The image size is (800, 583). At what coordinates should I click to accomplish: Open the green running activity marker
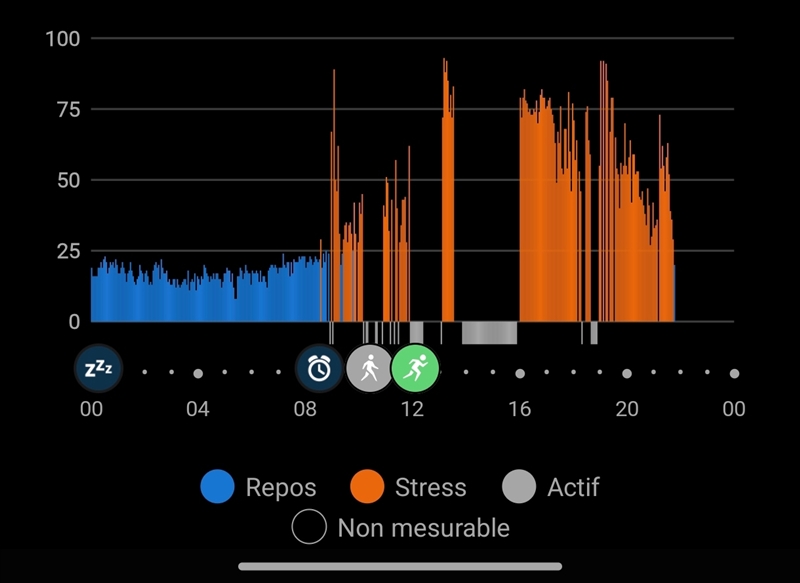pos(415,369)
